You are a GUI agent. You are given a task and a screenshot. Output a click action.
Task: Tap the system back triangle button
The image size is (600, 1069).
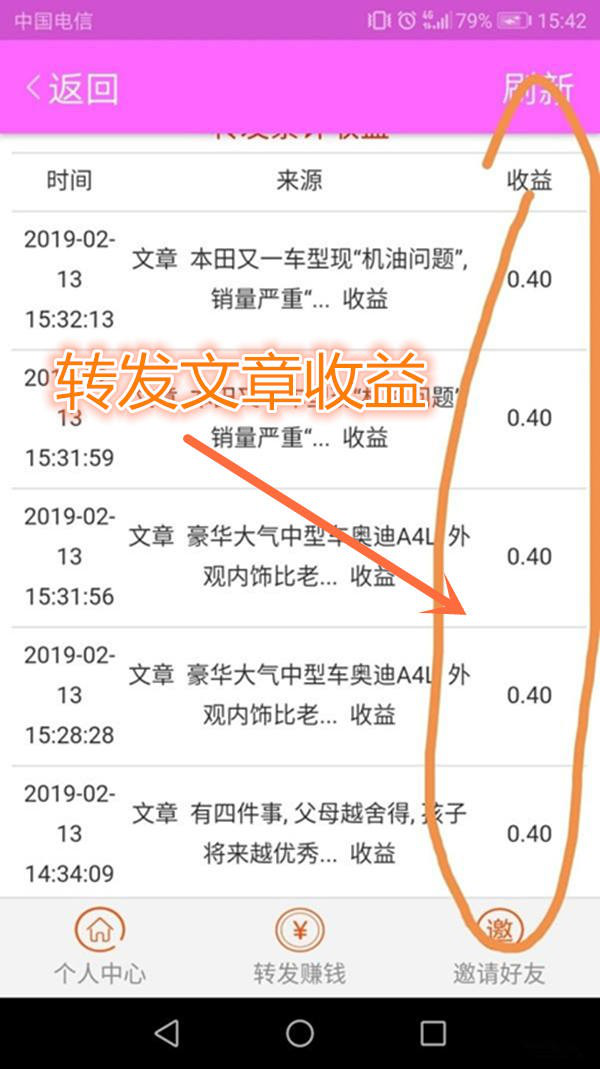click(167, 1033)
